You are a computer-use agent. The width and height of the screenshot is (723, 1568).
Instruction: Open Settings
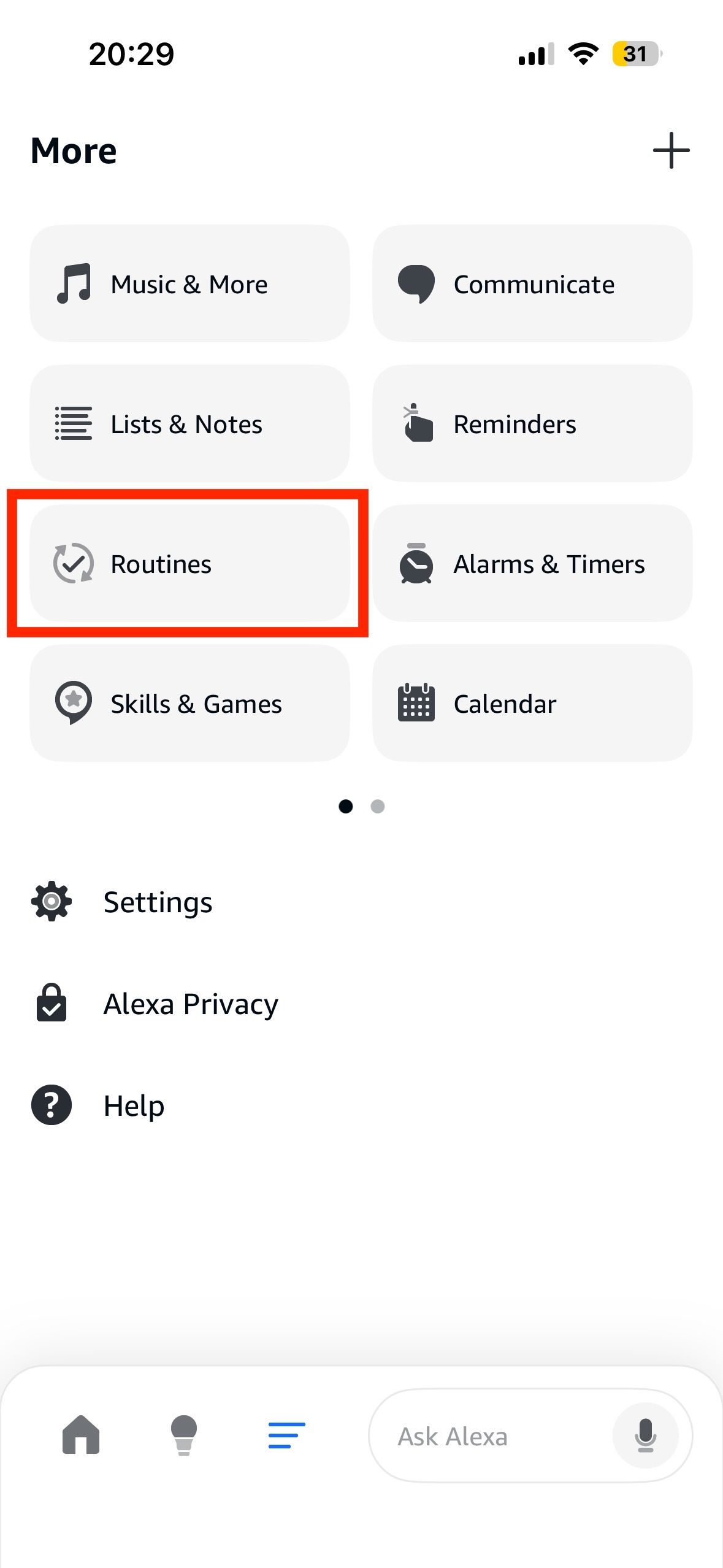coord(157,902)
